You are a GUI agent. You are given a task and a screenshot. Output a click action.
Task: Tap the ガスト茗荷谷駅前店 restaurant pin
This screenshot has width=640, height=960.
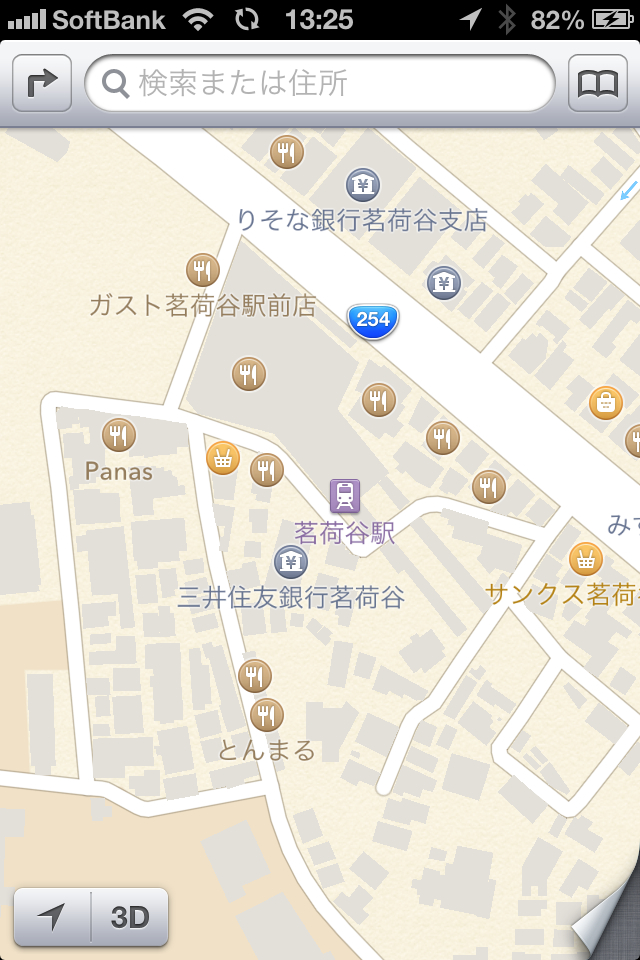[203, 269]
